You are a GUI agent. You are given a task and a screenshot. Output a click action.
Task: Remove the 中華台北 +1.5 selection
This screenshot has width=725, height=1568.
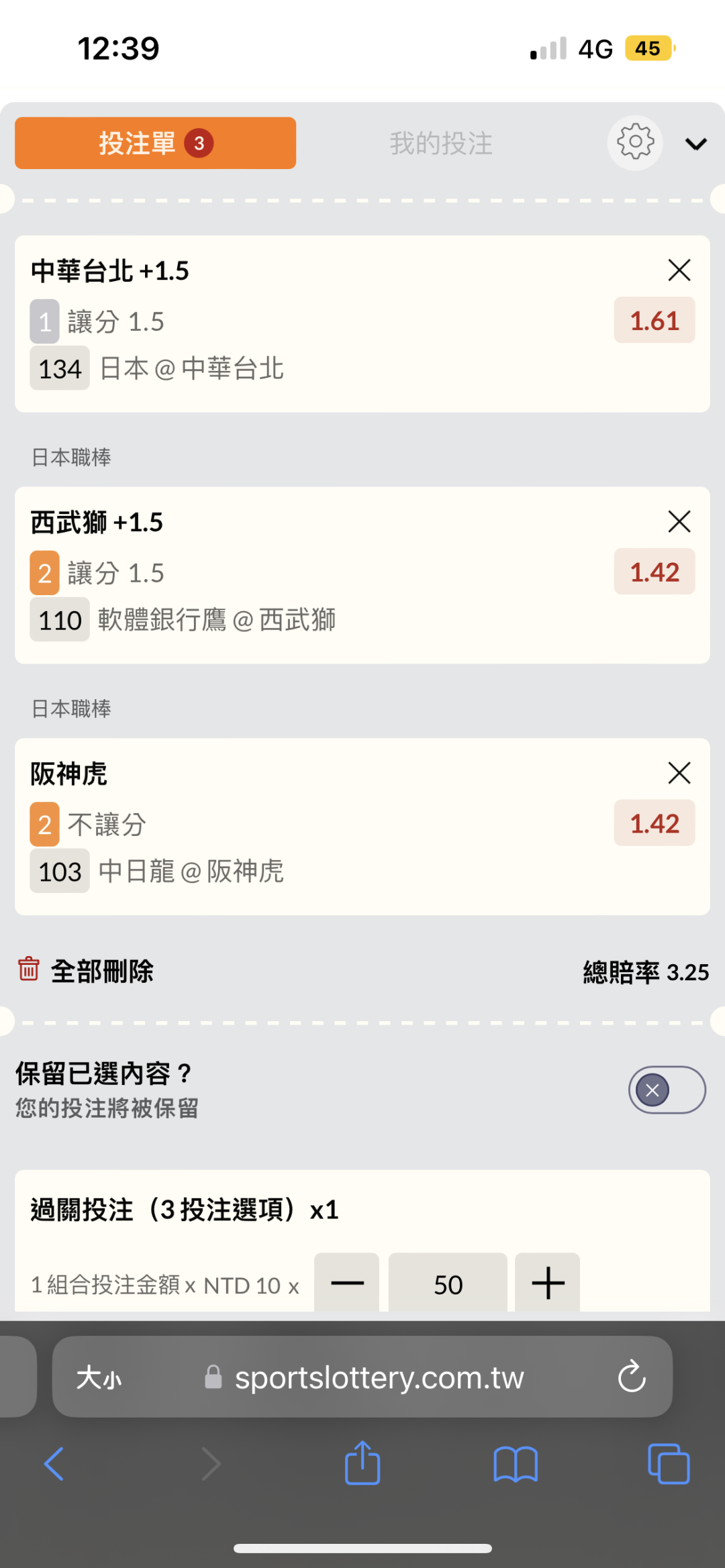(679, 270)
